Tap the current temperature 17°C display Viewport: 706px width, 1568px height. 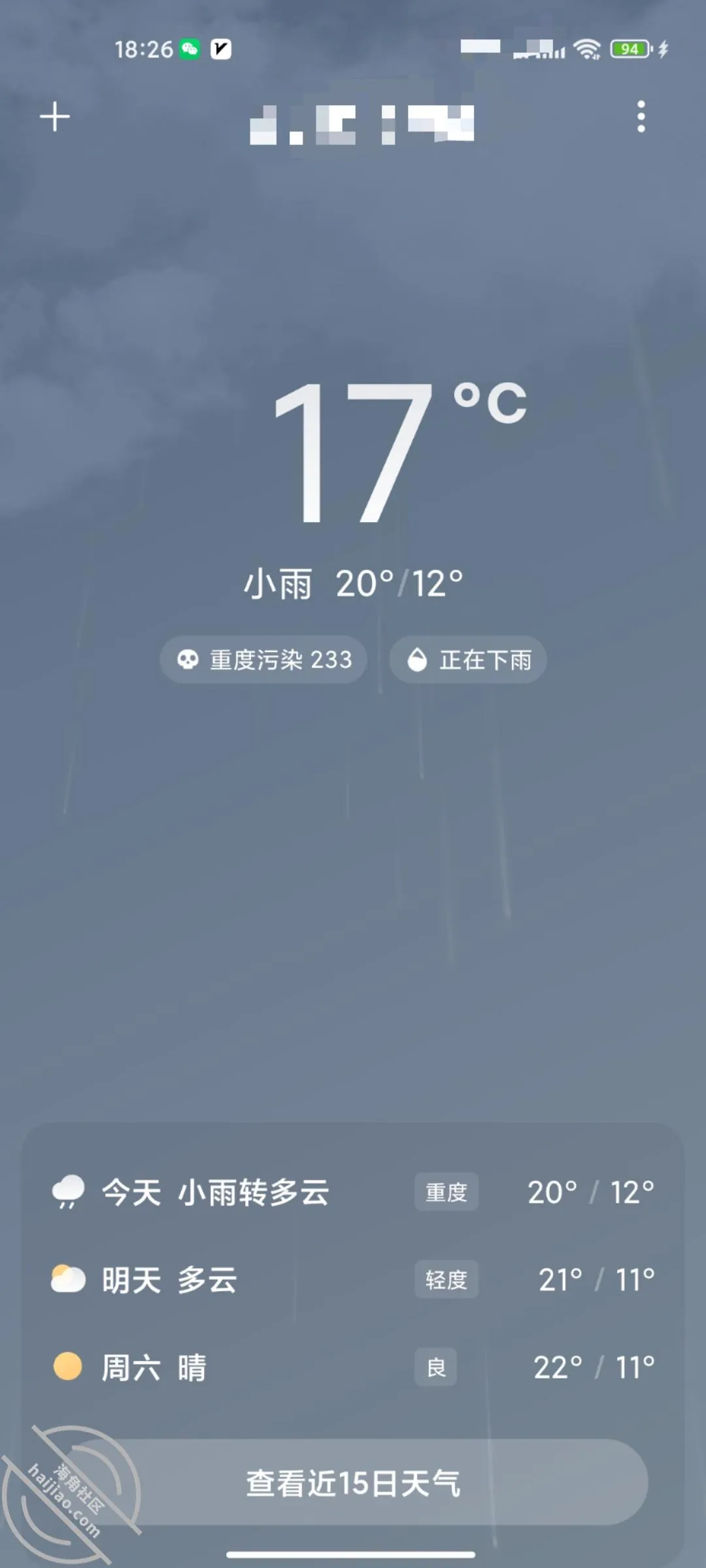point(400,452)
